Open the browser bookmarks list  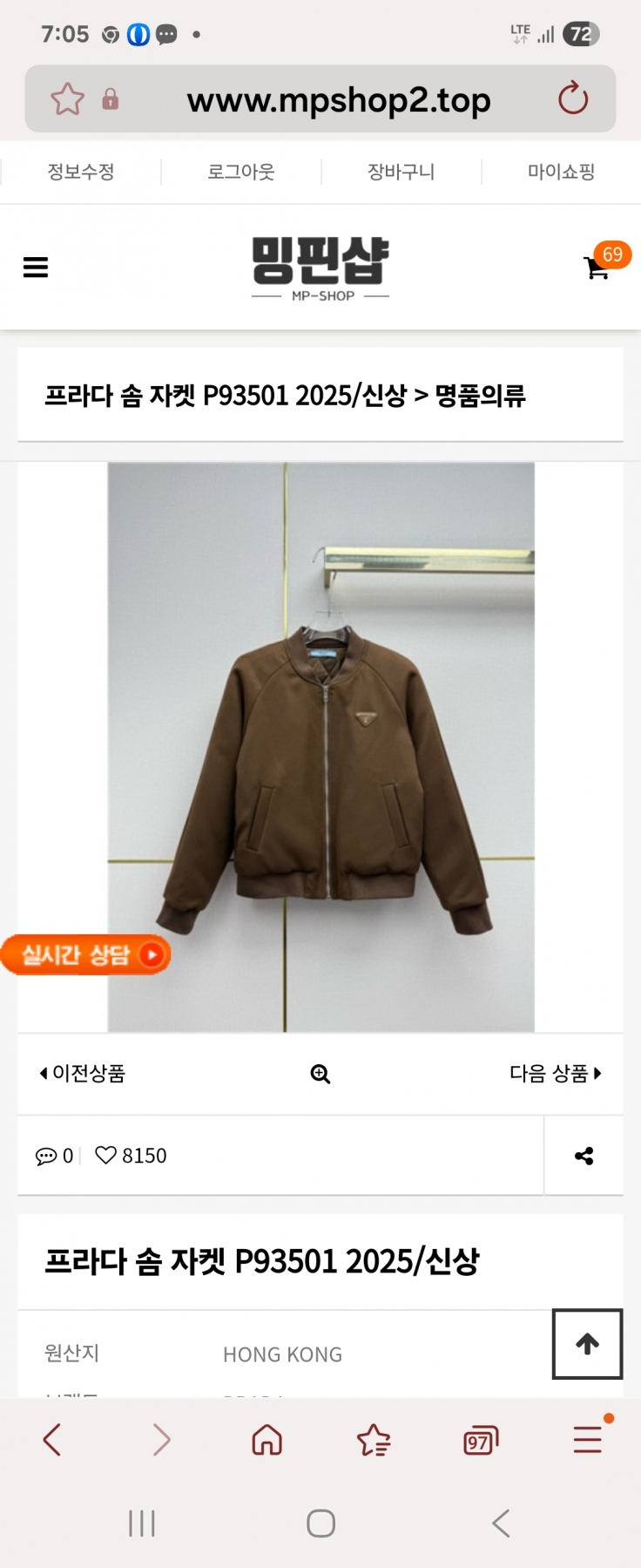pyautogui.click(x=374, y=1440)
